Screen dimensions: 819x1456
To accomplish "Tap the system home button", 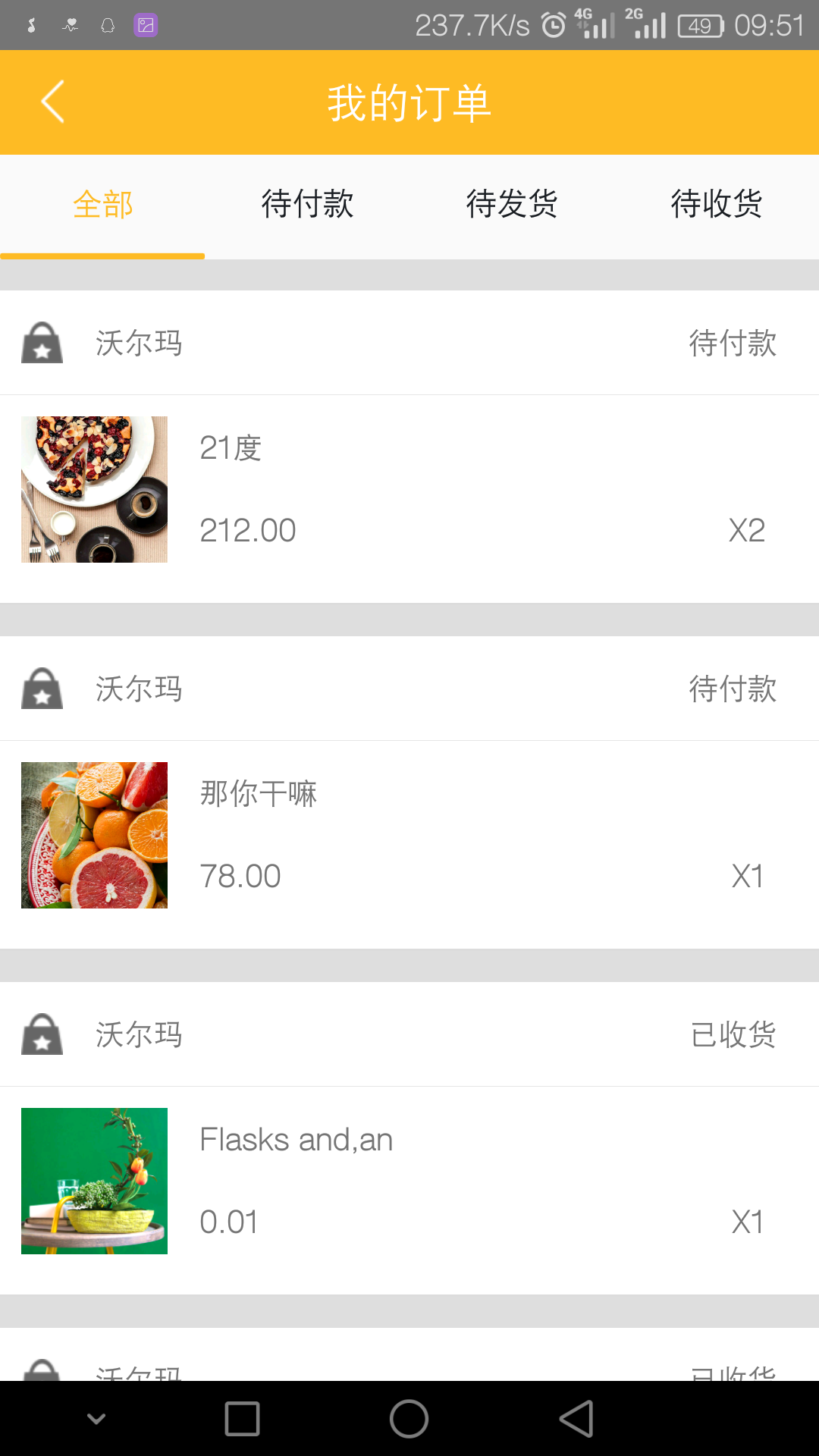I will [409, 1419].
